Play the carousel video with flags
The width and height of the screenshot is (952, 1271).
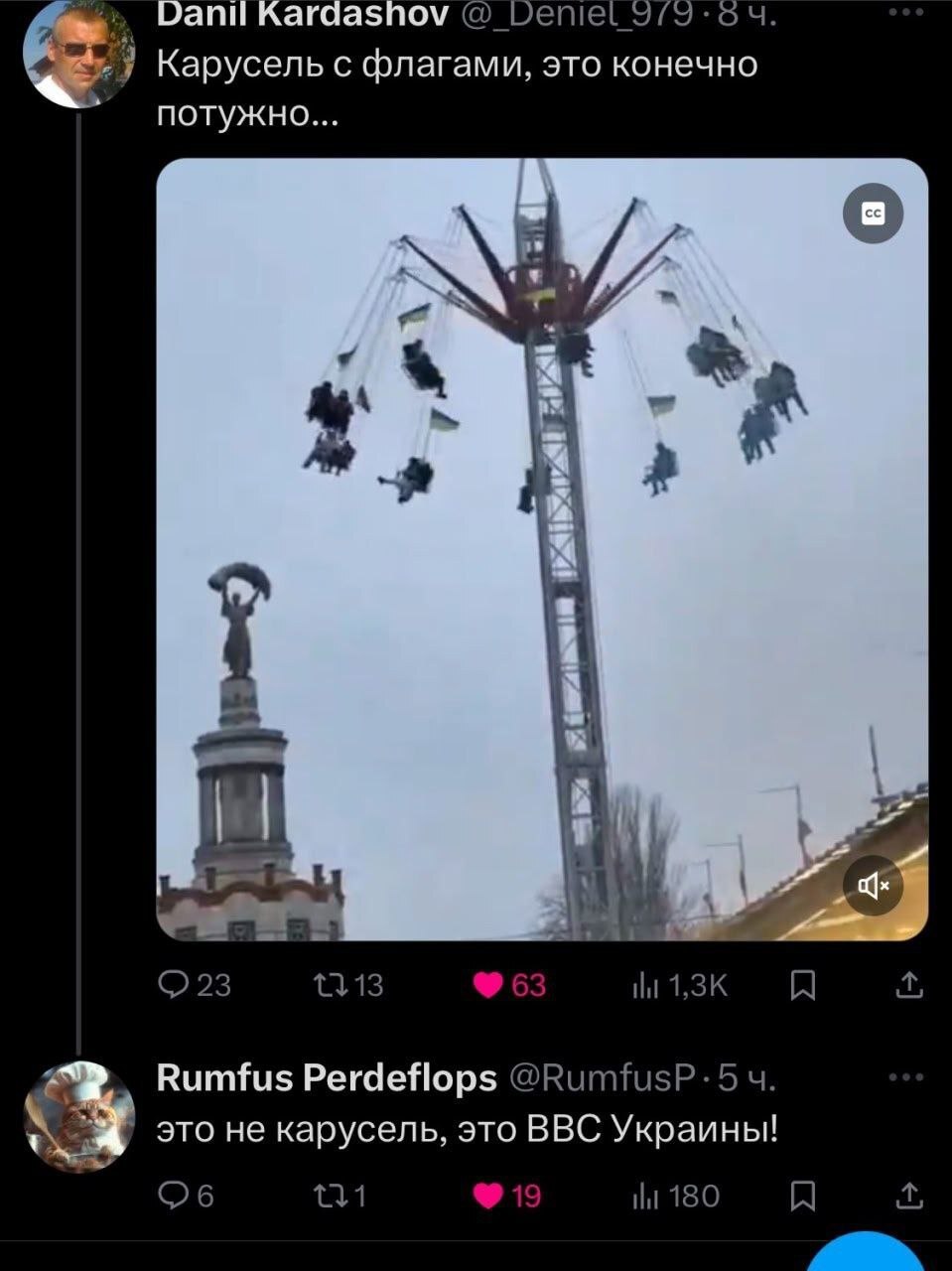[542, 548]
